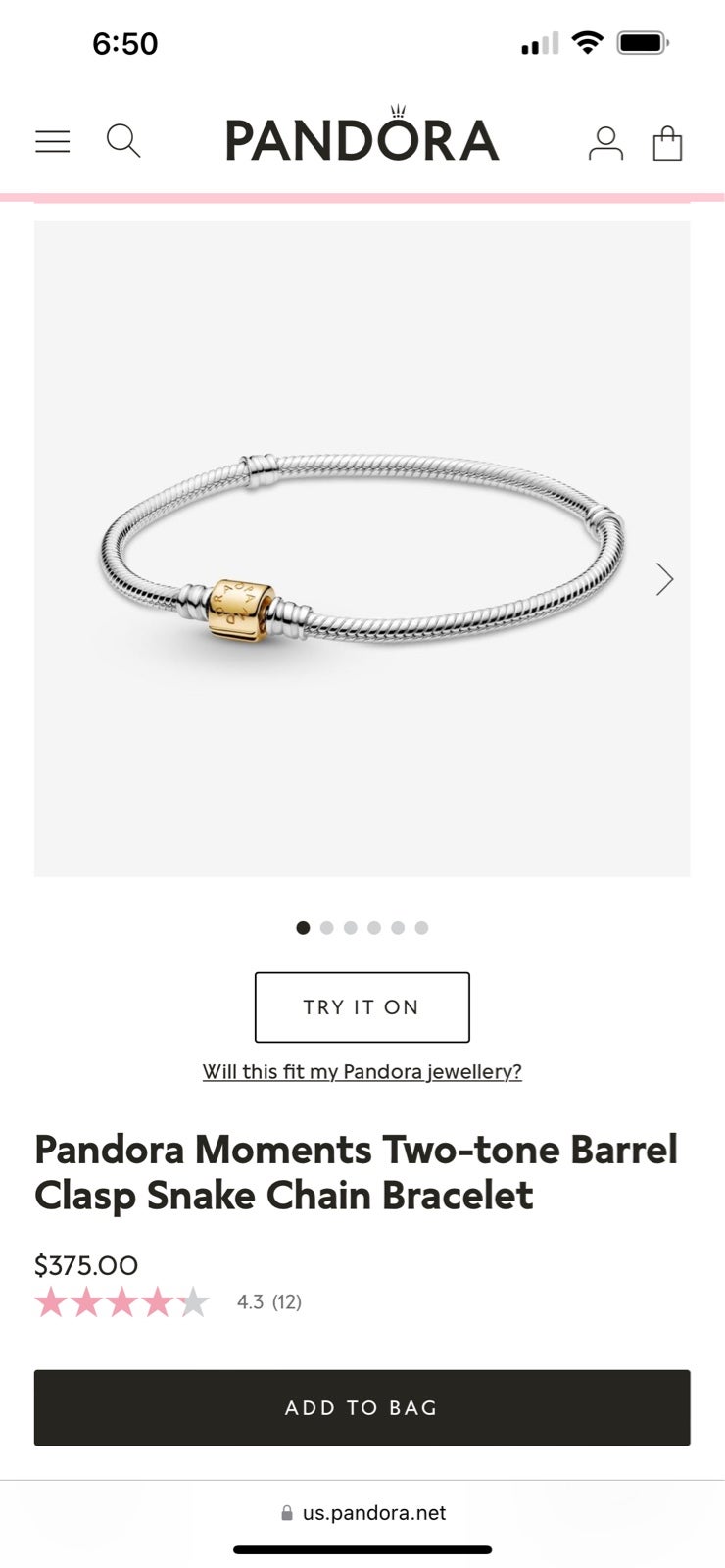Open the hamburger navigation menu
725x1568 pixels.
[53, 142]
